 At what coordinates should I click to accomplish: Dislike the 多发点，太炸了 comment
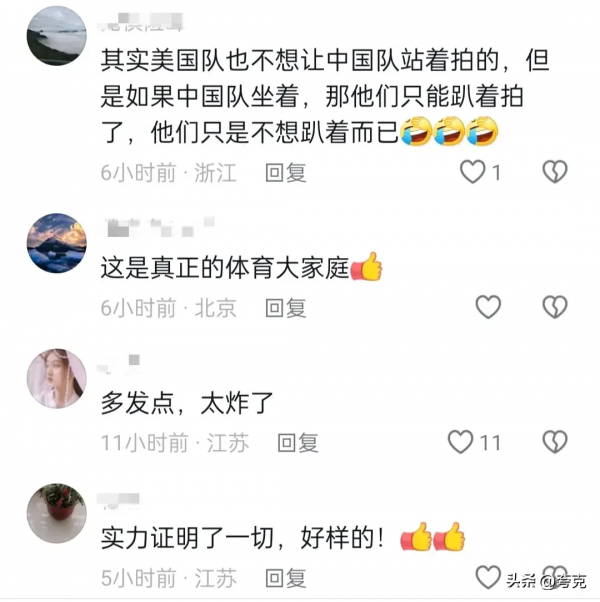coord(554,441)
